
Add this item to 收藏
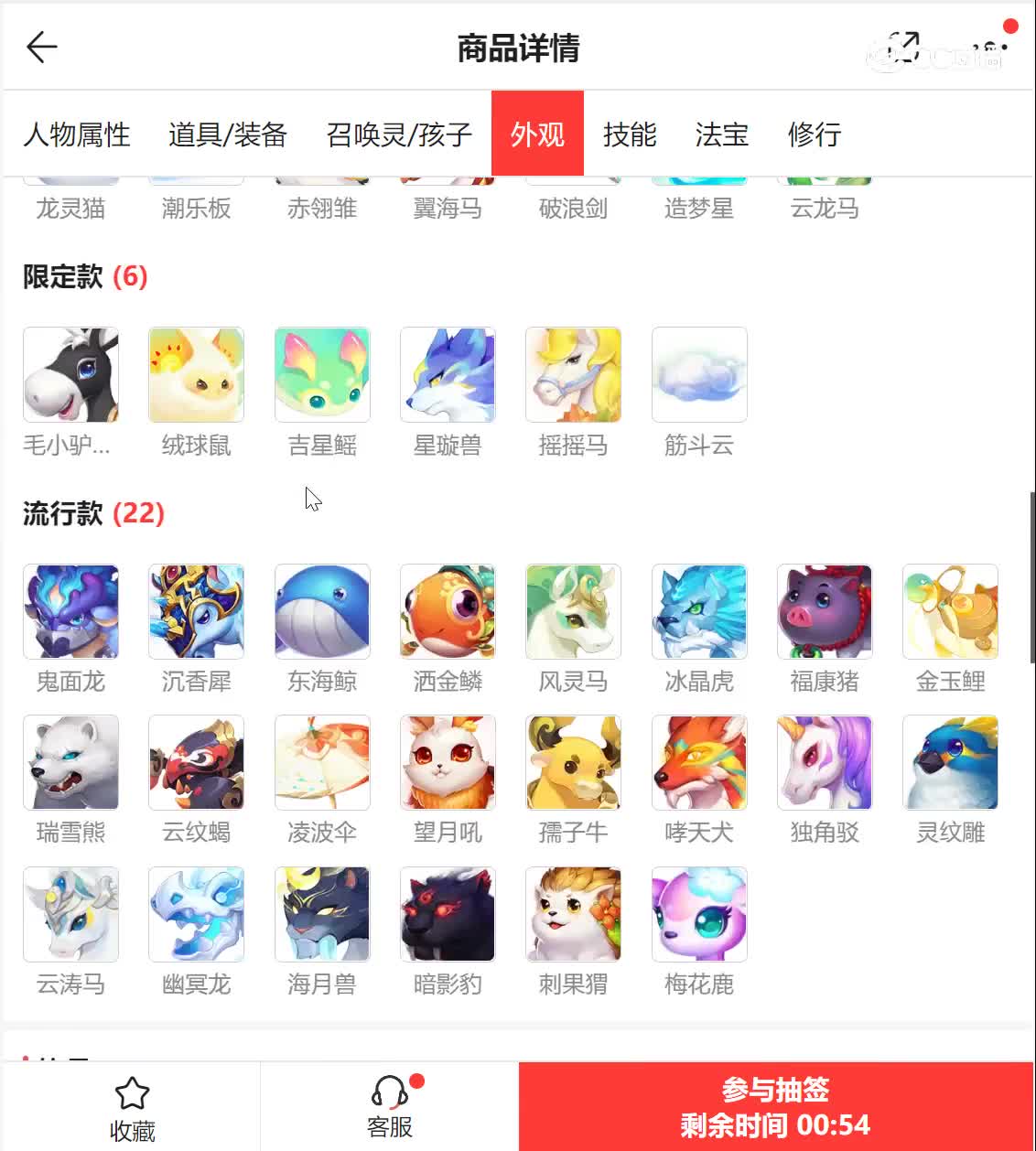(x=132, y=1108)
